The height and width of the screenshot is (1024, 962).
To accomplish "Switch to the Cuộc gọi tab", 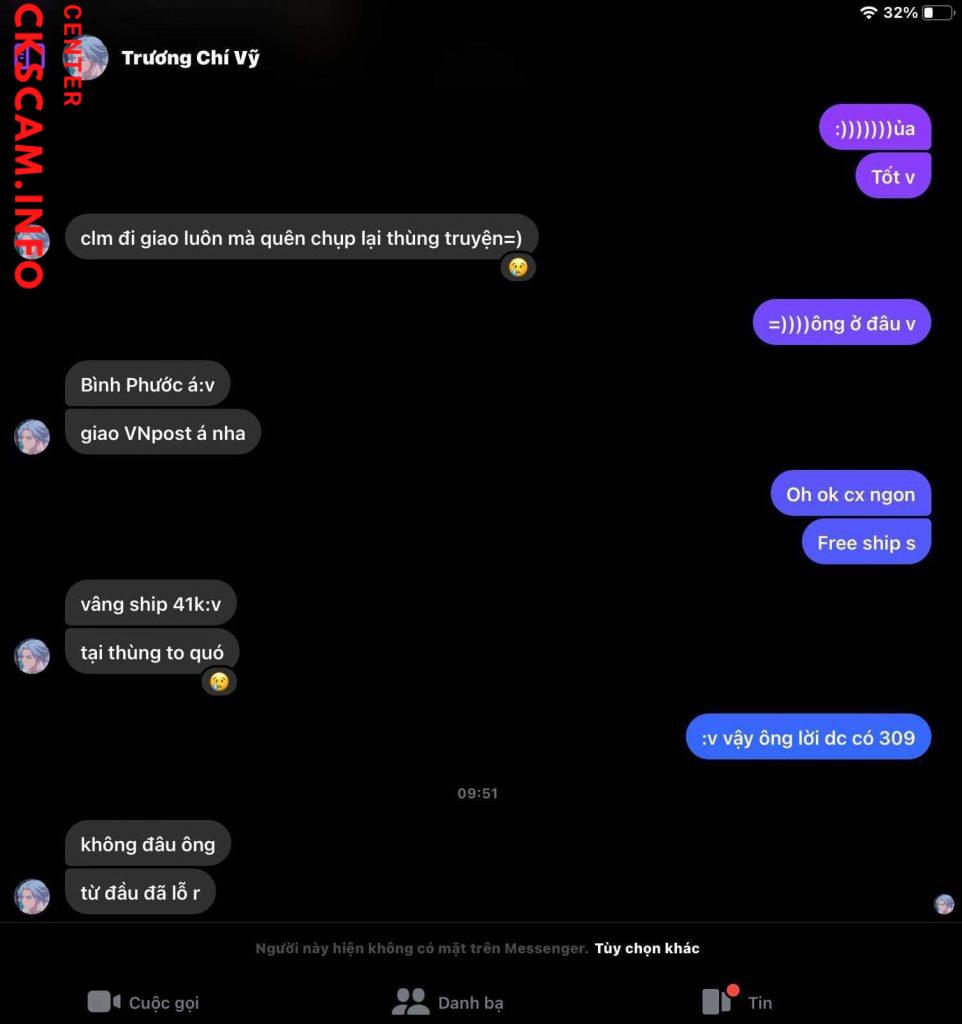I will (x=143, y=1002).
